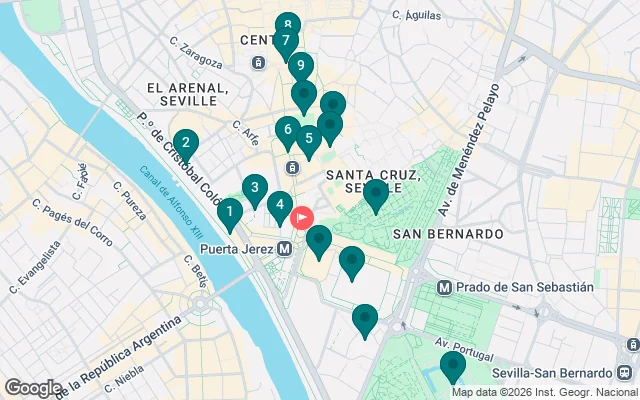Viewport: 640px width, 400px height.
Task: Tap map pin number 4
Action: 280,203
